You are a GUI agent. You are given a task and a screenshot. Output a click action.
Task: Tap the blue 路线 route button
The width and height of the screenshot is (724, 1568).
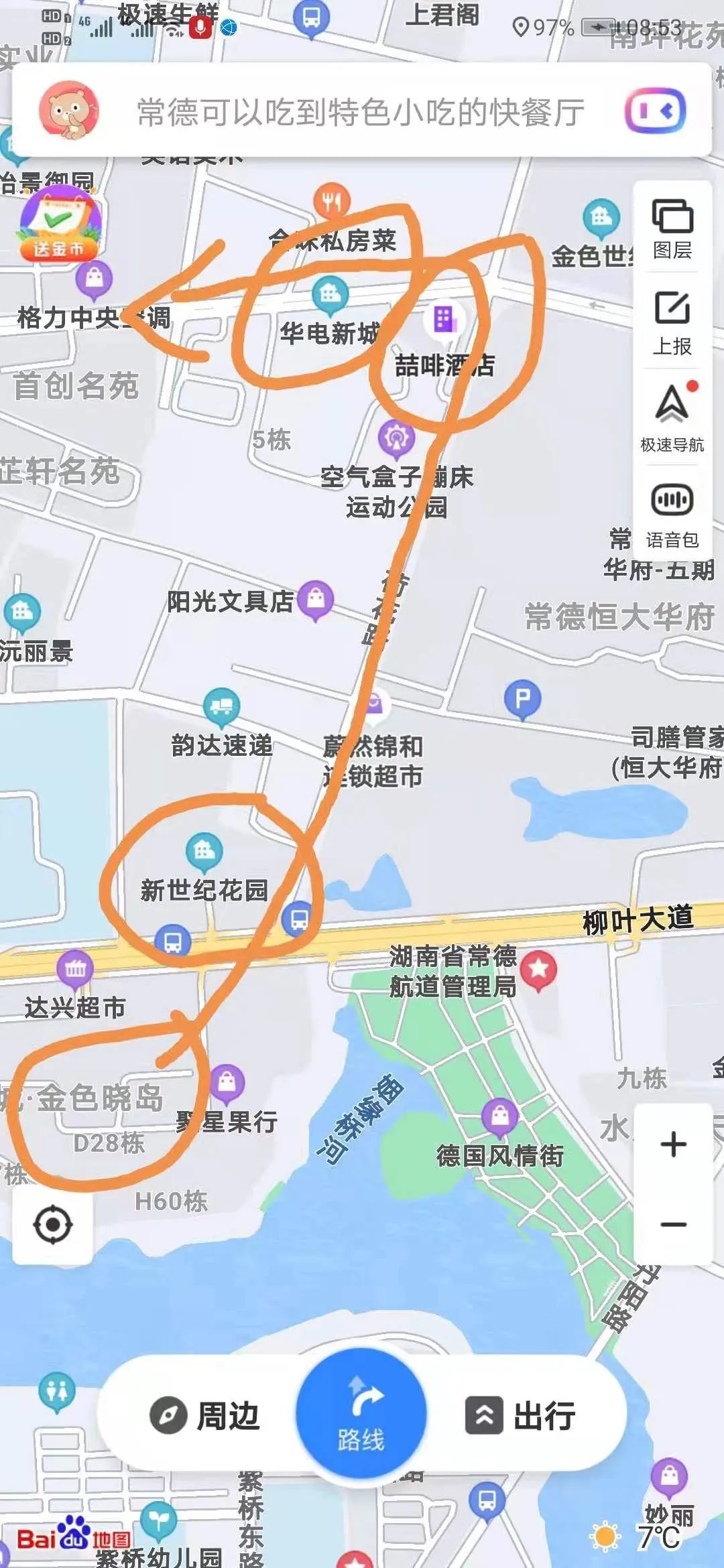coord(361,1415)
